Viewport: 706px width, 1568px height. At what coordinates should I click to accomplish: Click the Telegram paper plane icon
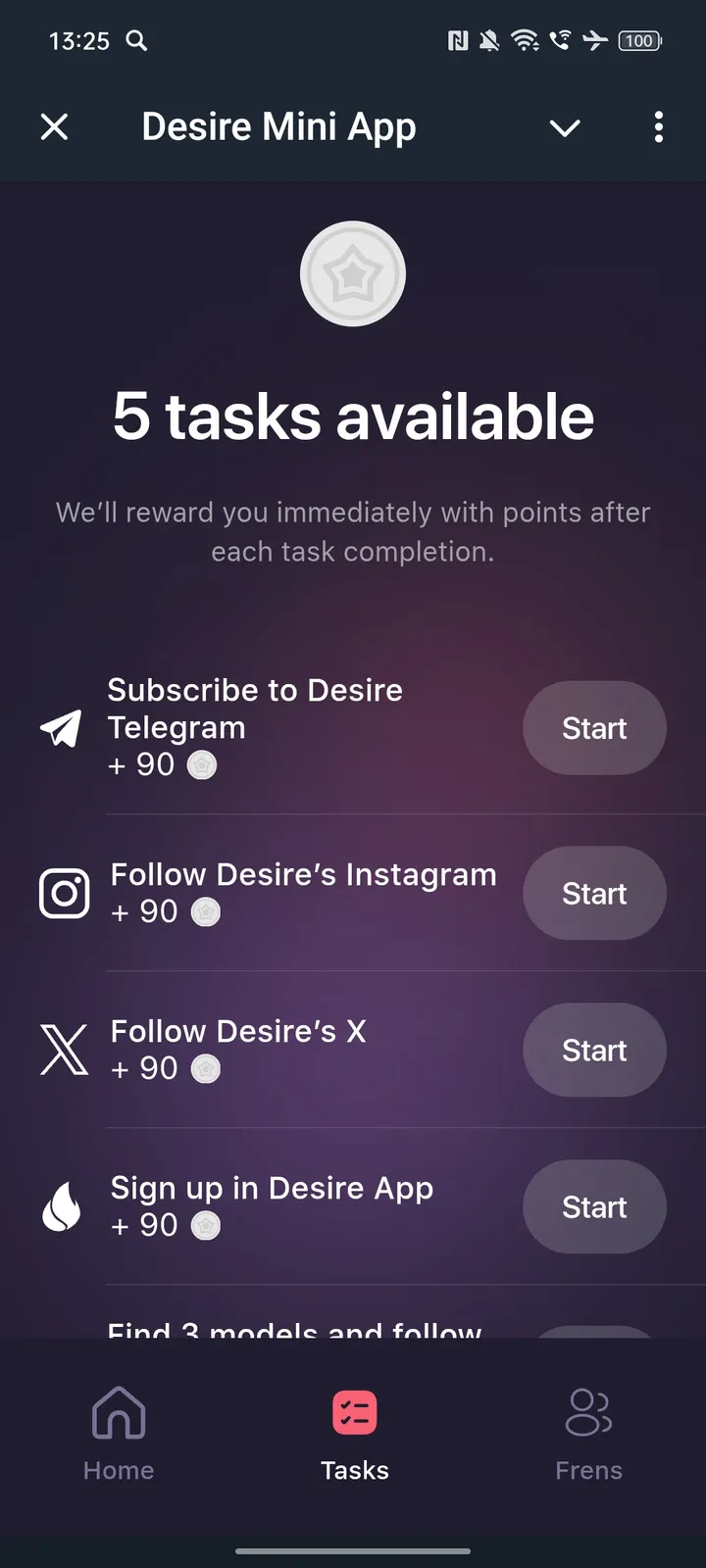(61, 729)
